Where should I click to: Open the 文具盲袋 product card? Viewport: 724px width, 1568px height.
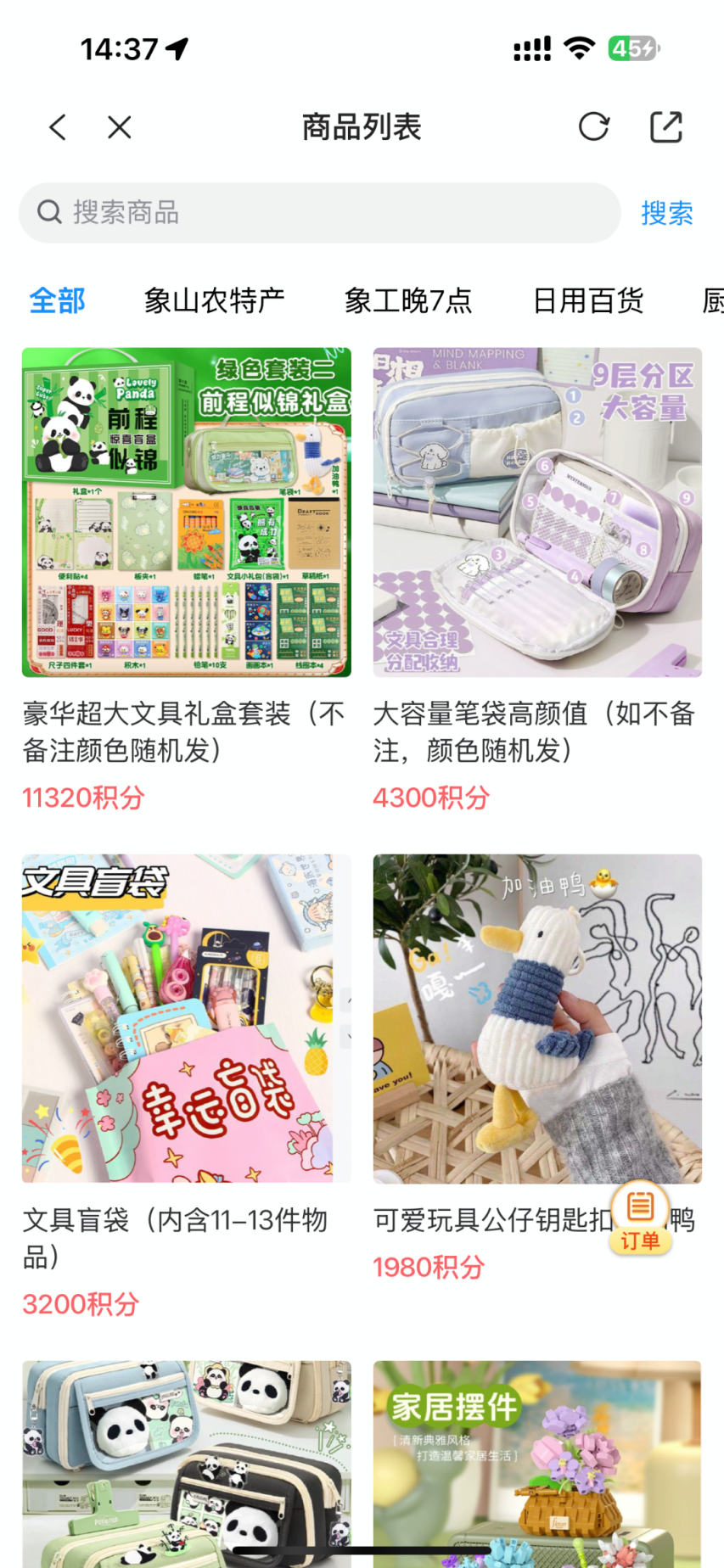(186, 1018)
